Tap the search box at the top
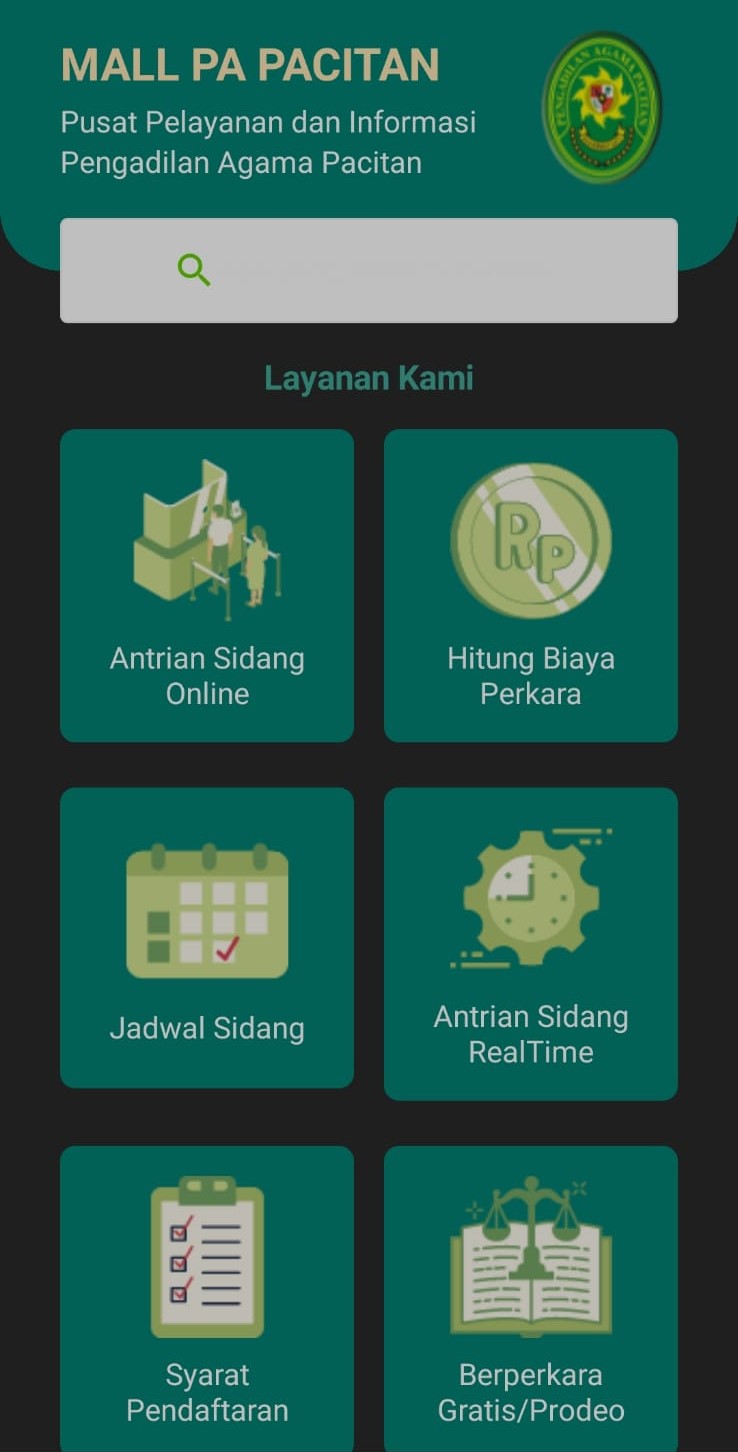The image size is (738, 1452). point(368,270)
